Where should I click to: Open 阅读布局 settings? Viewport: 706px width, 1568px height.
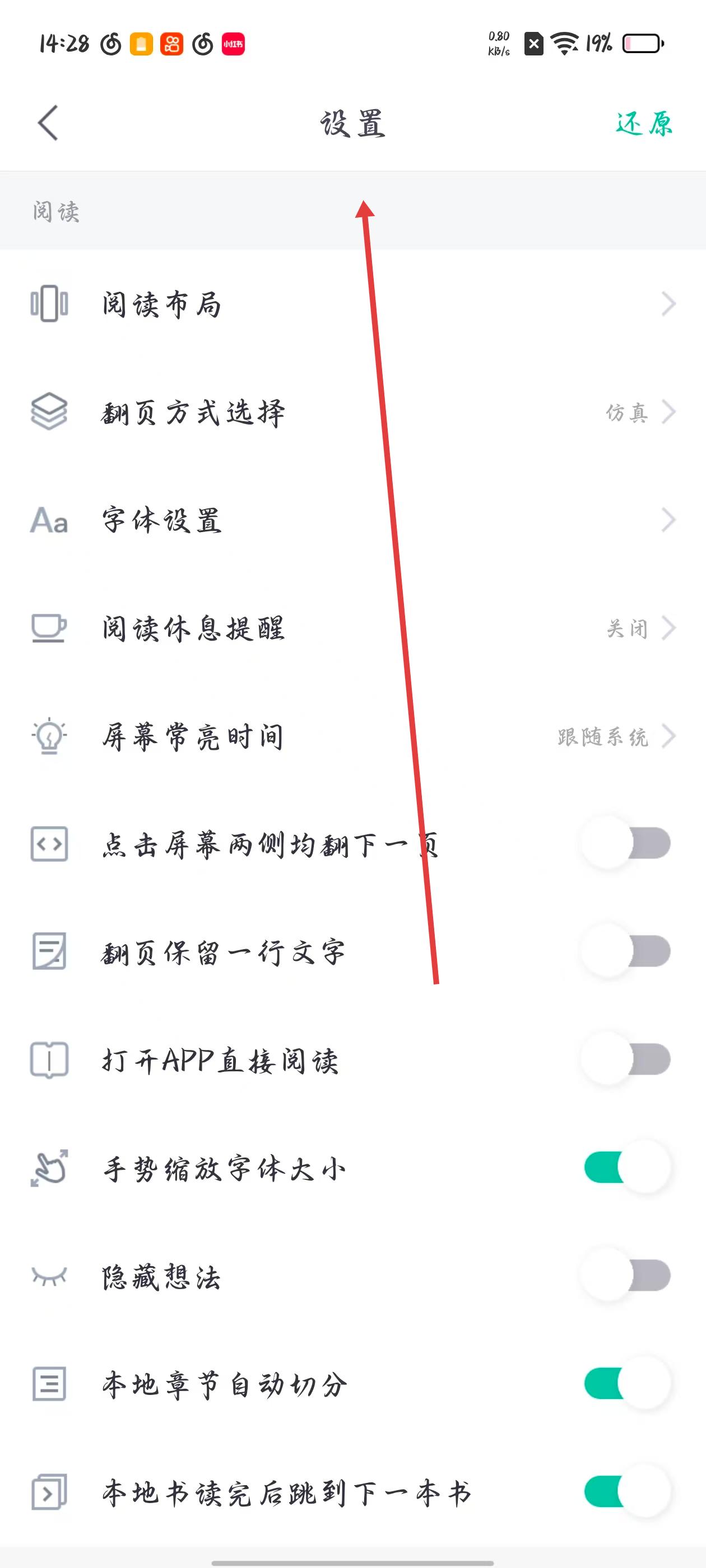click(352, 304)
